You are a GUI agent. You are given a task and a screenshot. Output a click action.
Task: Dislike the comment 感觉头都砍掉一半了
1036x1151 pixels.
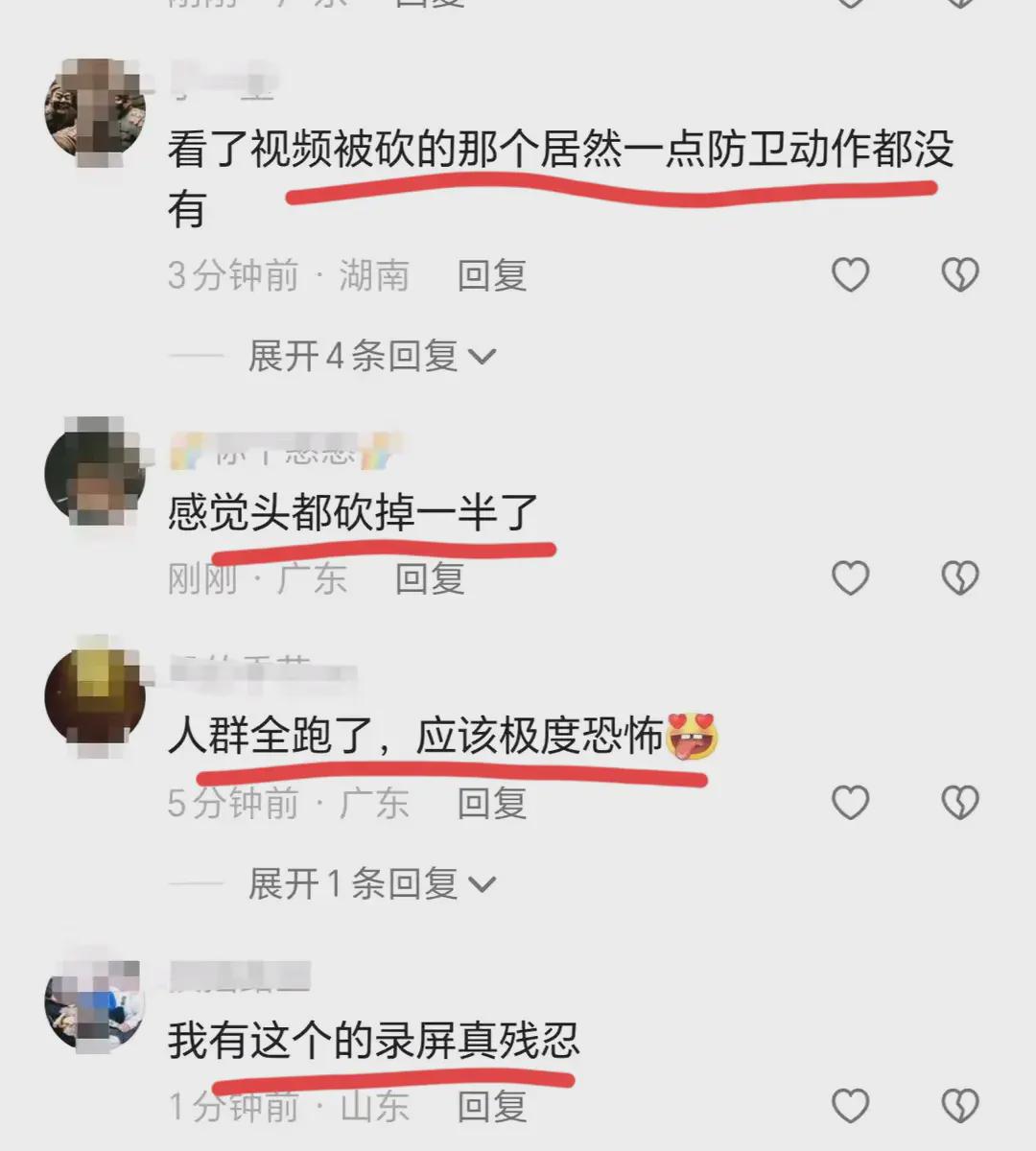[959, 578]
